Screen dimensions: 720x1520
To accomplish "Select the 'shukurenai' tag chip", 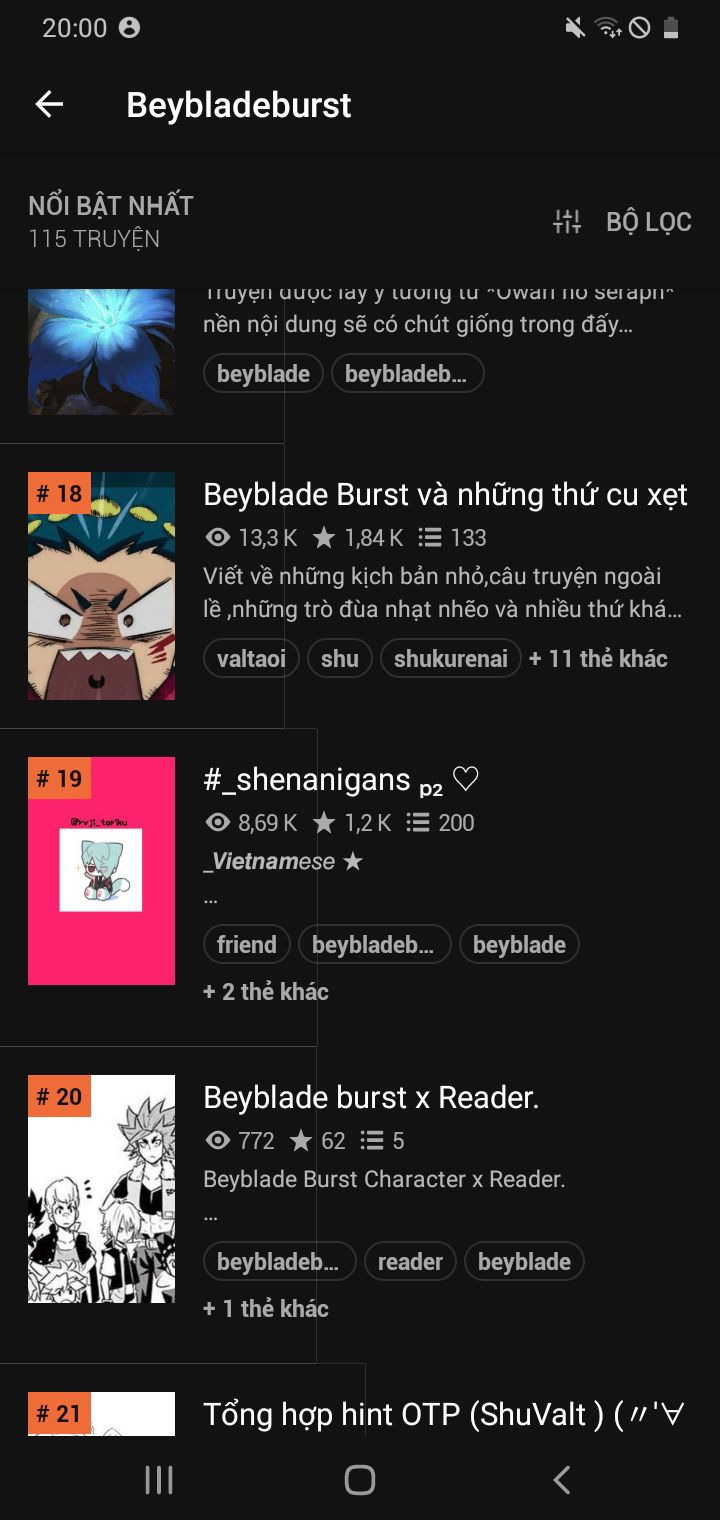I will click(x=450, y=658).
